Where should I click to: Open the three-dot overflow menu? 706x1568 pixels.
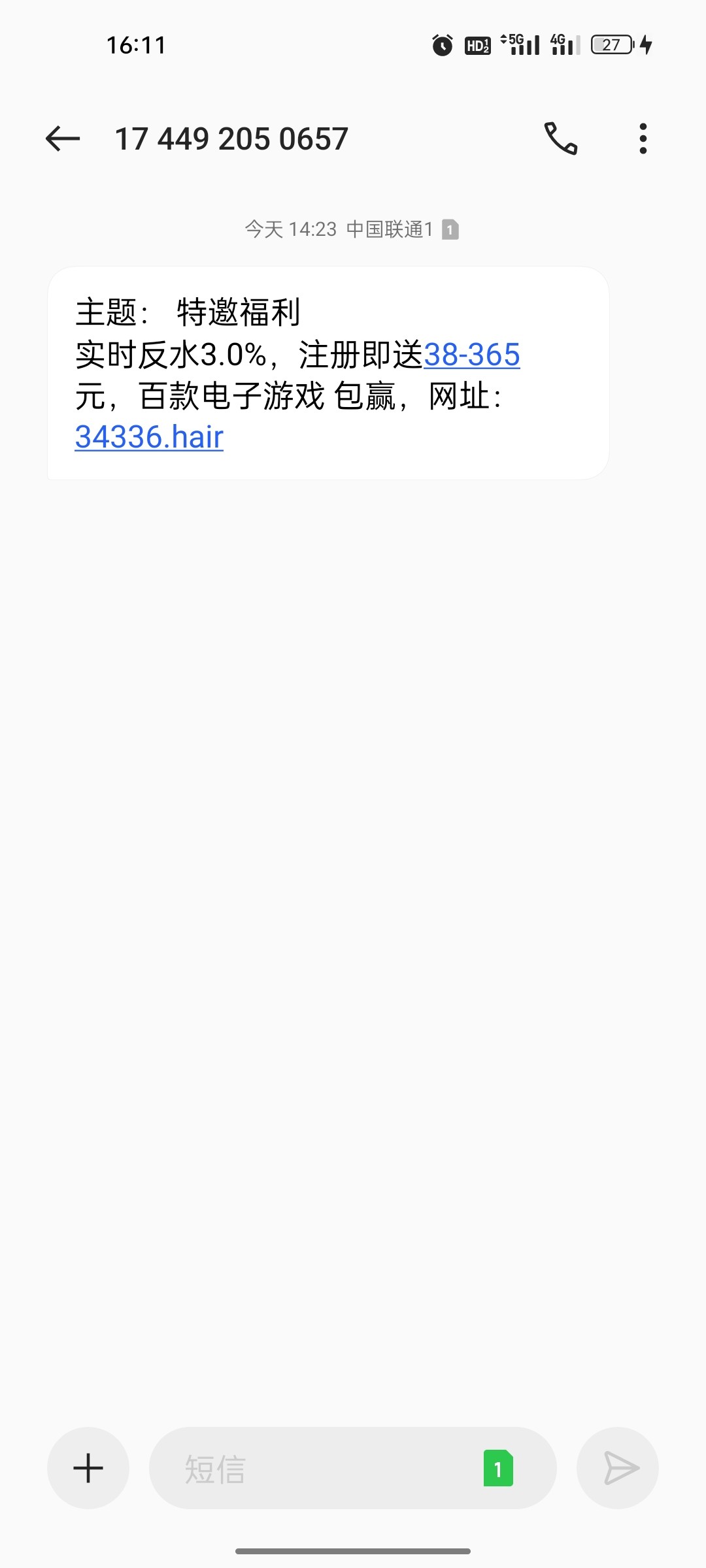point(643,139)
